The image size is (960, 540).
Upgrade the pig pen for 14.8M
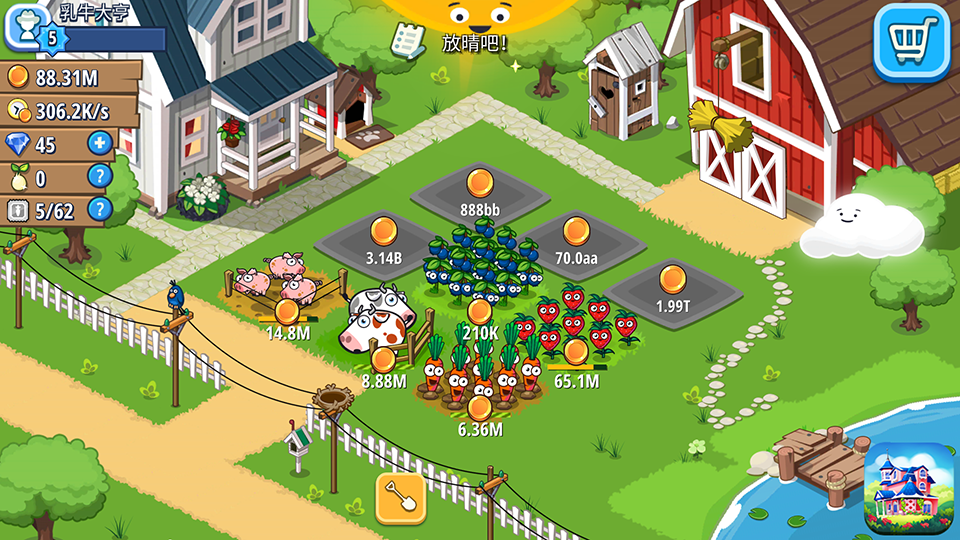[288, 312]
